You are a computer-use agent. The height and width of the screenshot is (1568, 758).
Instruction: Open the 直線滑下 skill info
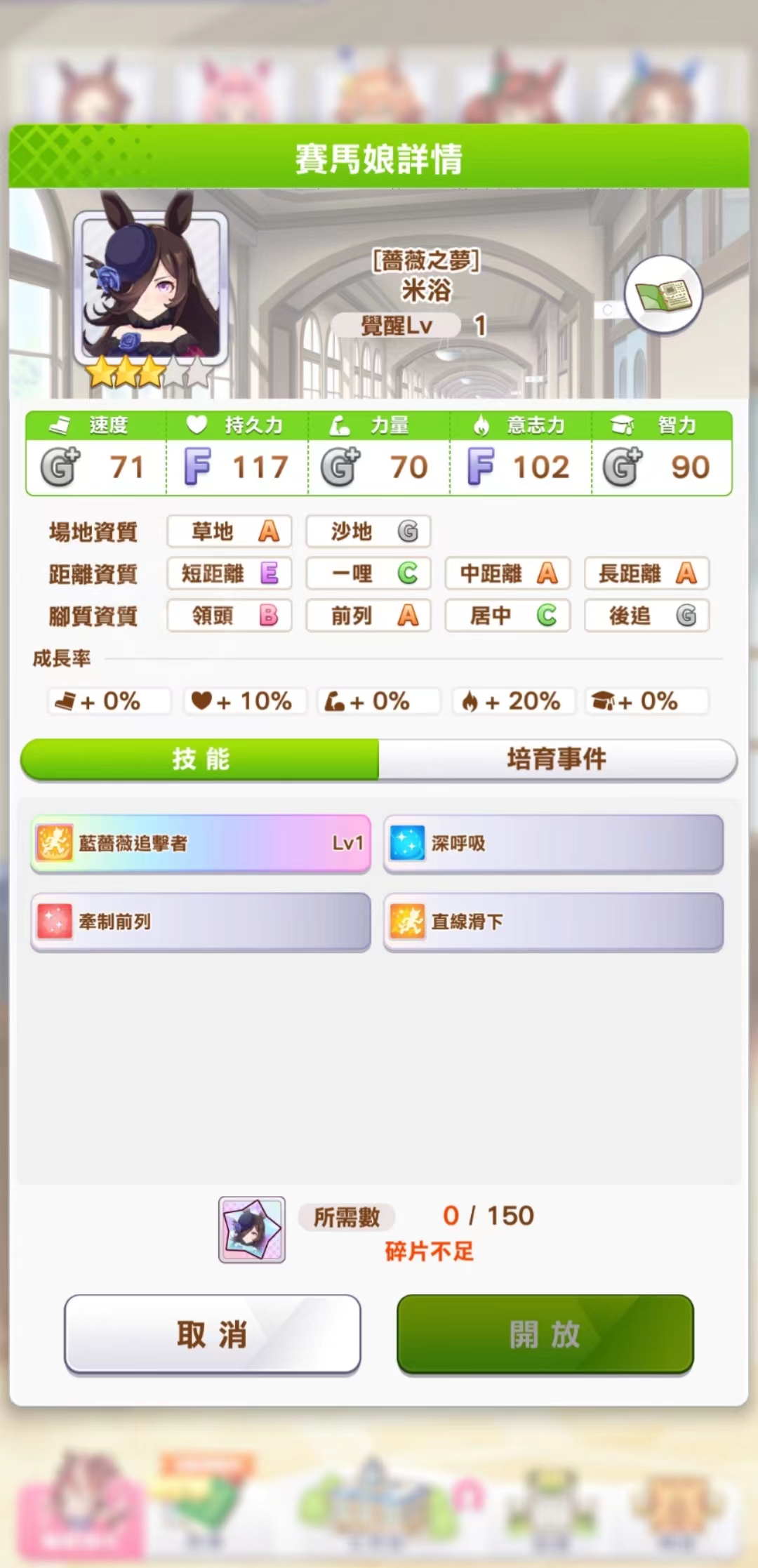click(x=553, y=922)
